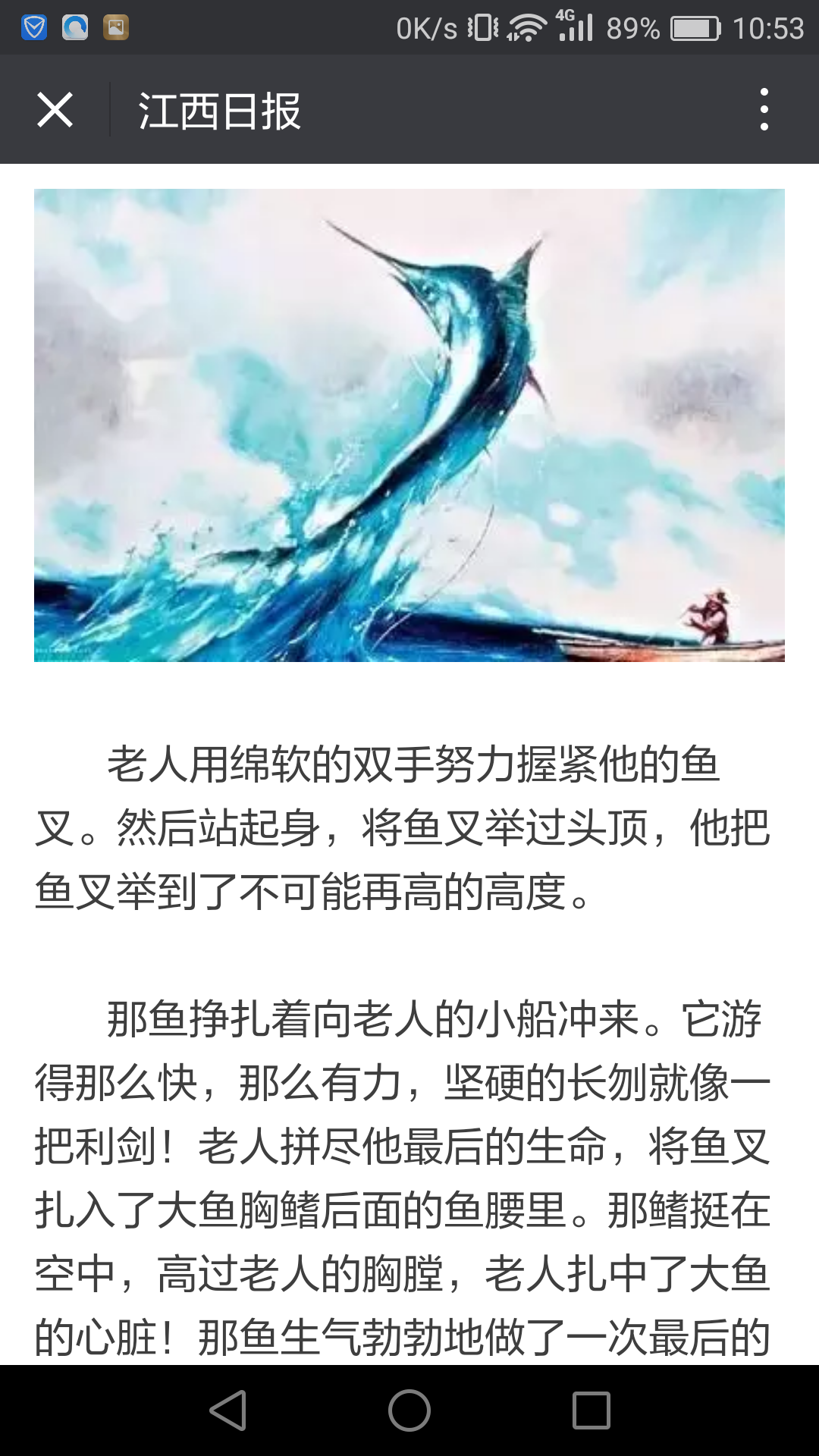This screenshot has width=819, height=1456.
Task: Open recent apps with square button
Action: tap(591, 1411)
